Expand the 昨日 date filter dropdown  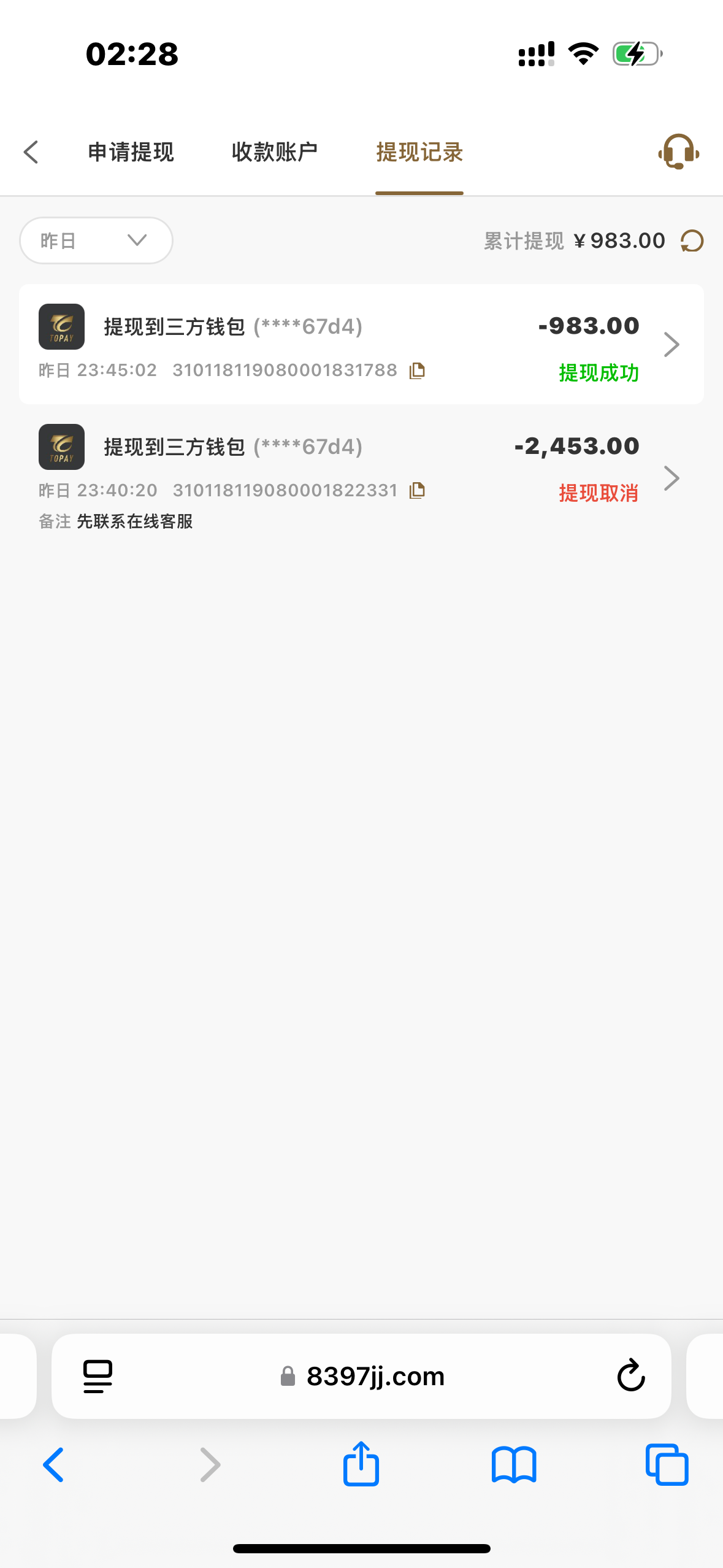[96, 240]
